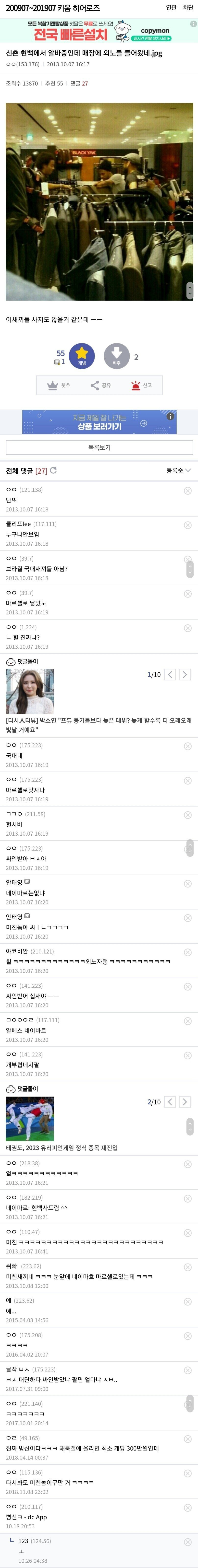The image size is (198, 1568).
Task: Open the 상품 보러가기 ad banner
Action: coord(99,422)
